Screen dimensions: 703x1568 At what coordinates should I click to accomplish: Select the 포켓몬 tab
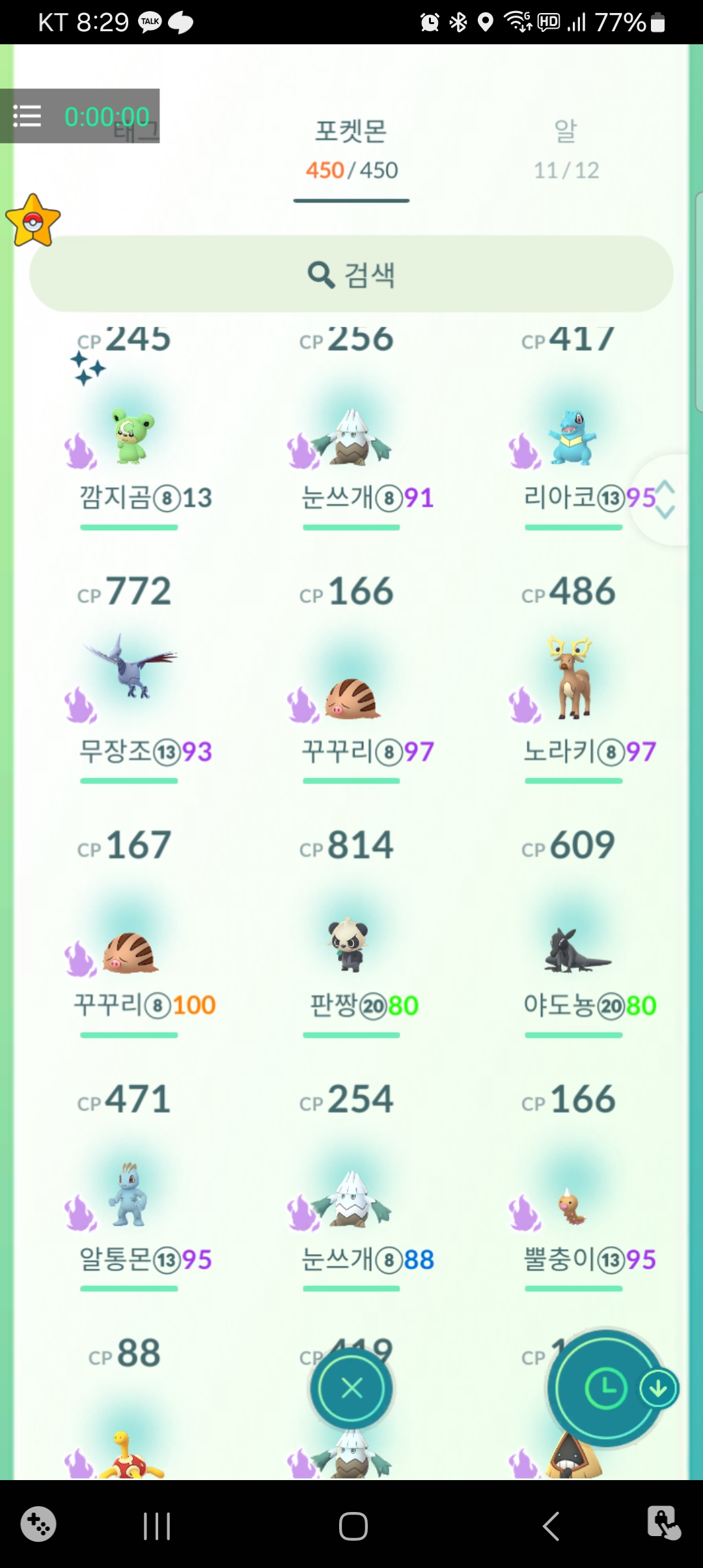(351, 150)
